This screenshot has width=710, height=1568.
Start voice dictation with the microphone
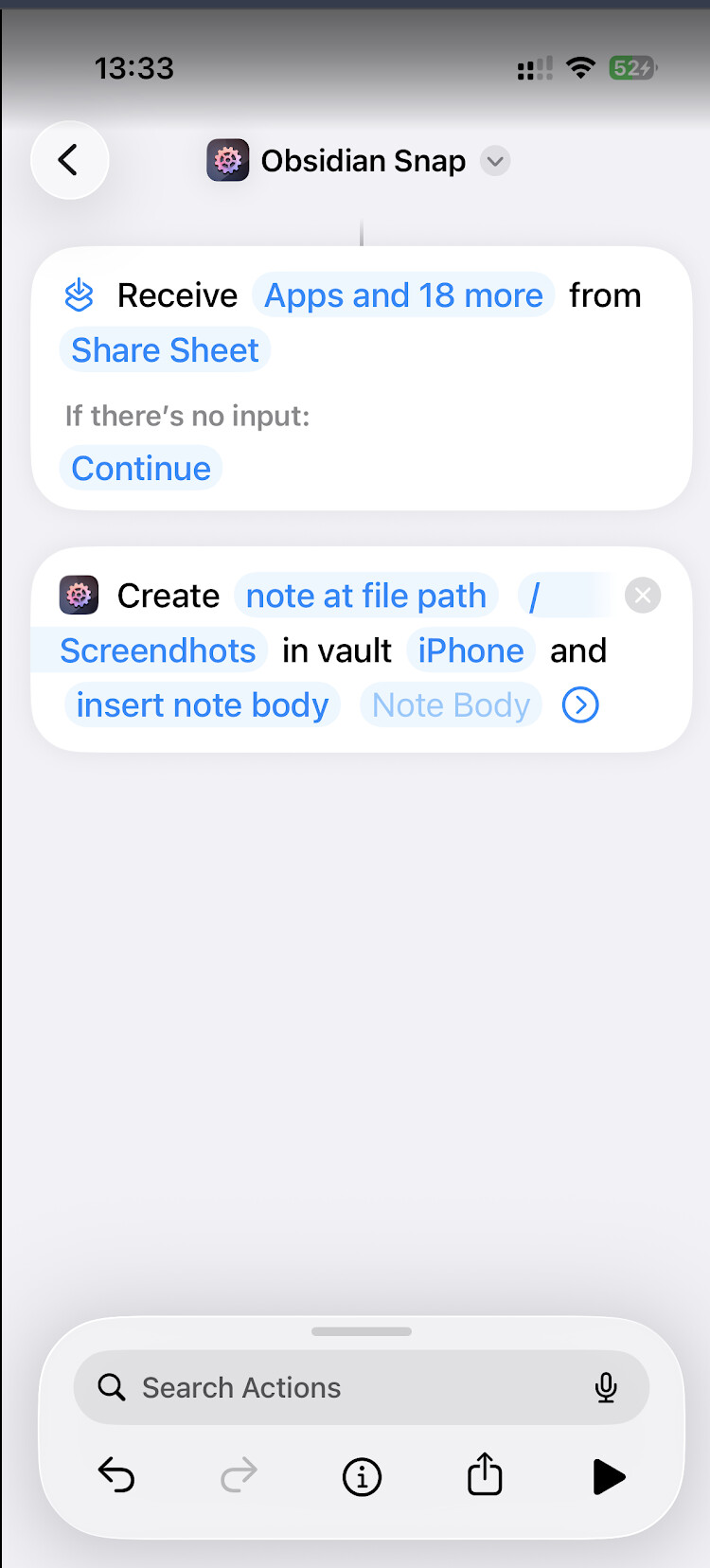(x=606, y=1387)
